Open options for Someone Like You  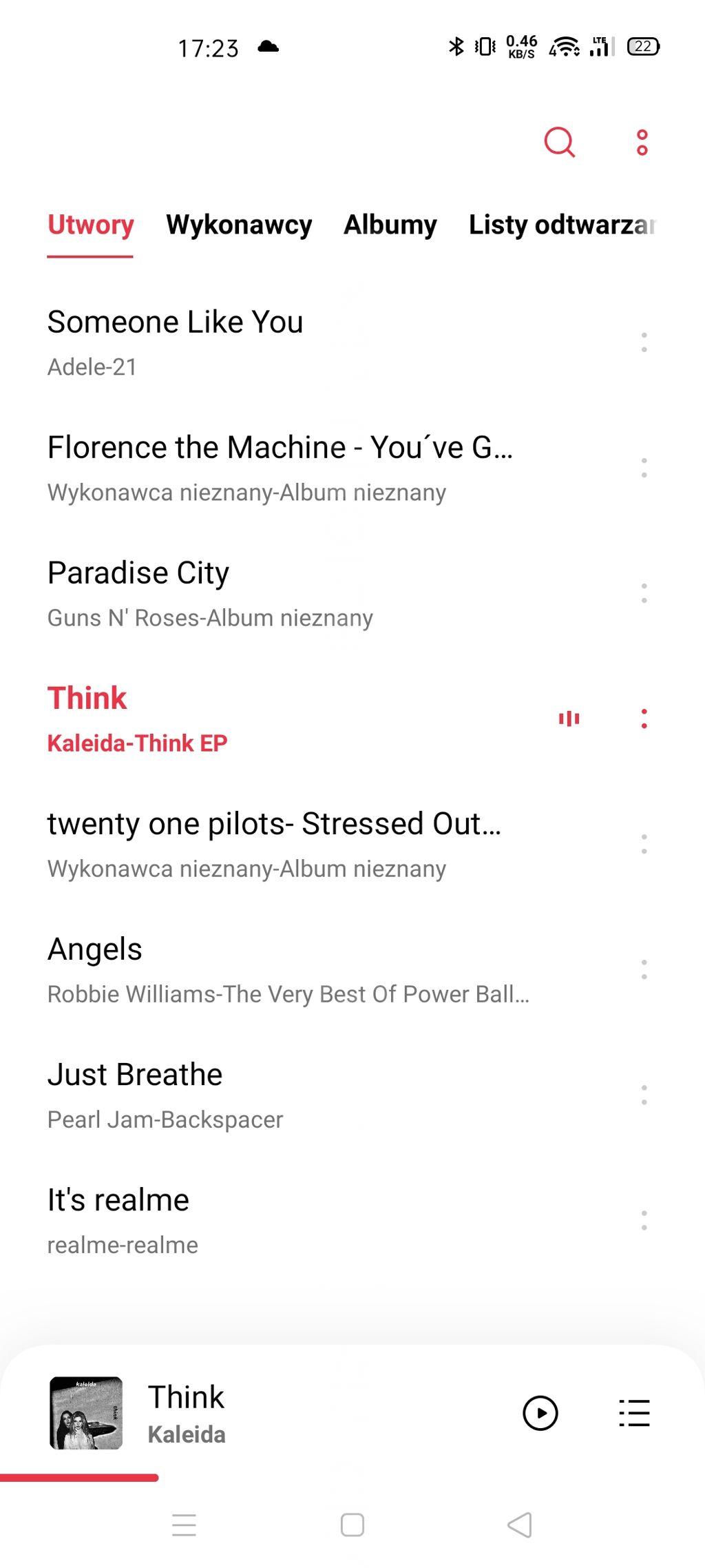point(644,342)
